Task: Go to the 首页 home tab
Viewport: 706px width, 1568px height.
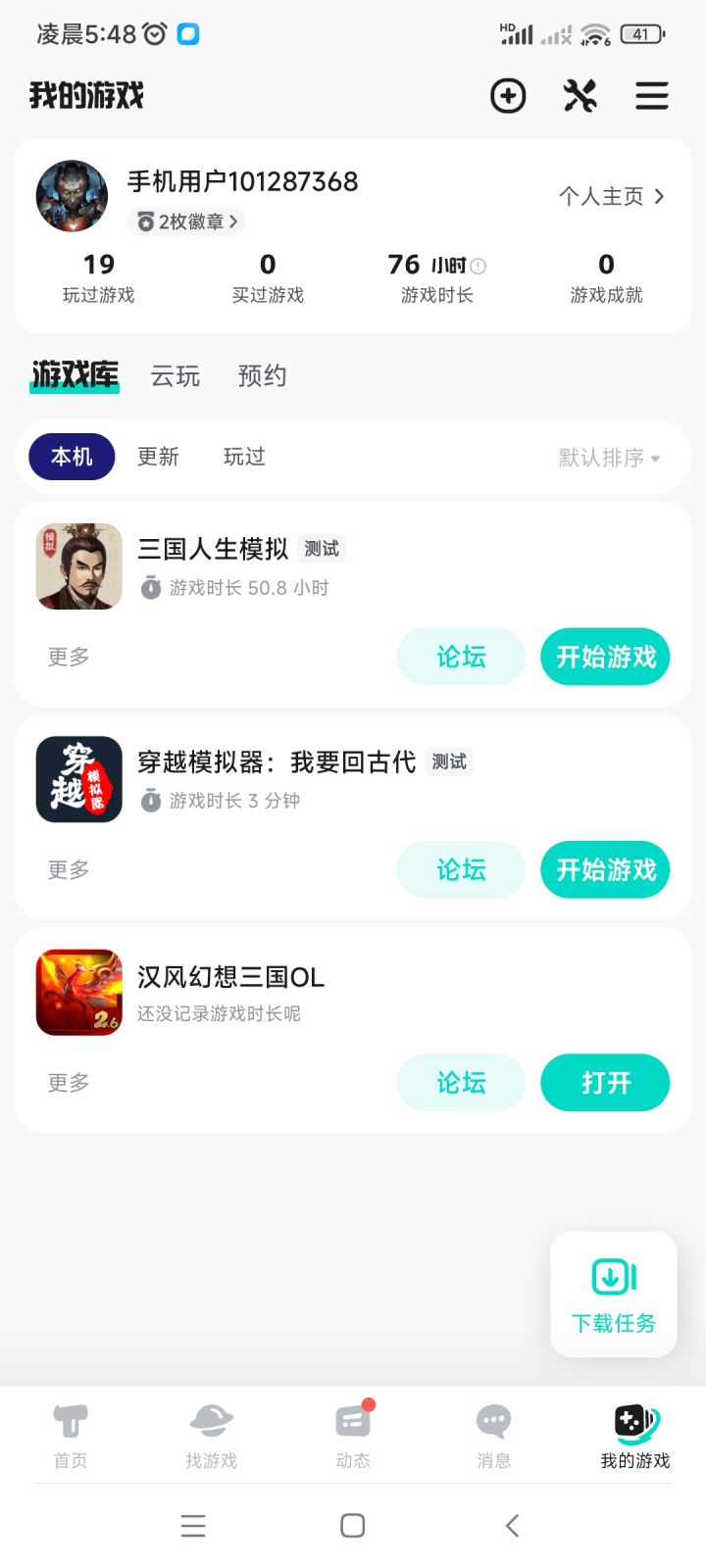Action: 71,1435
